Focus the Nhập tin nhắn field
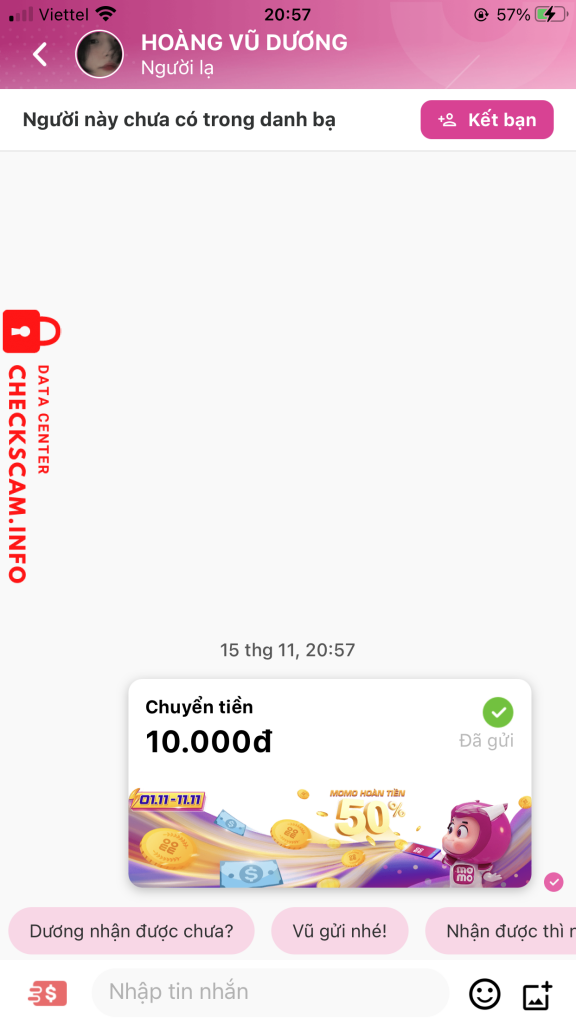Image resolution: width=576 pixels, height=1024 pixels. [x=270, y=992]
